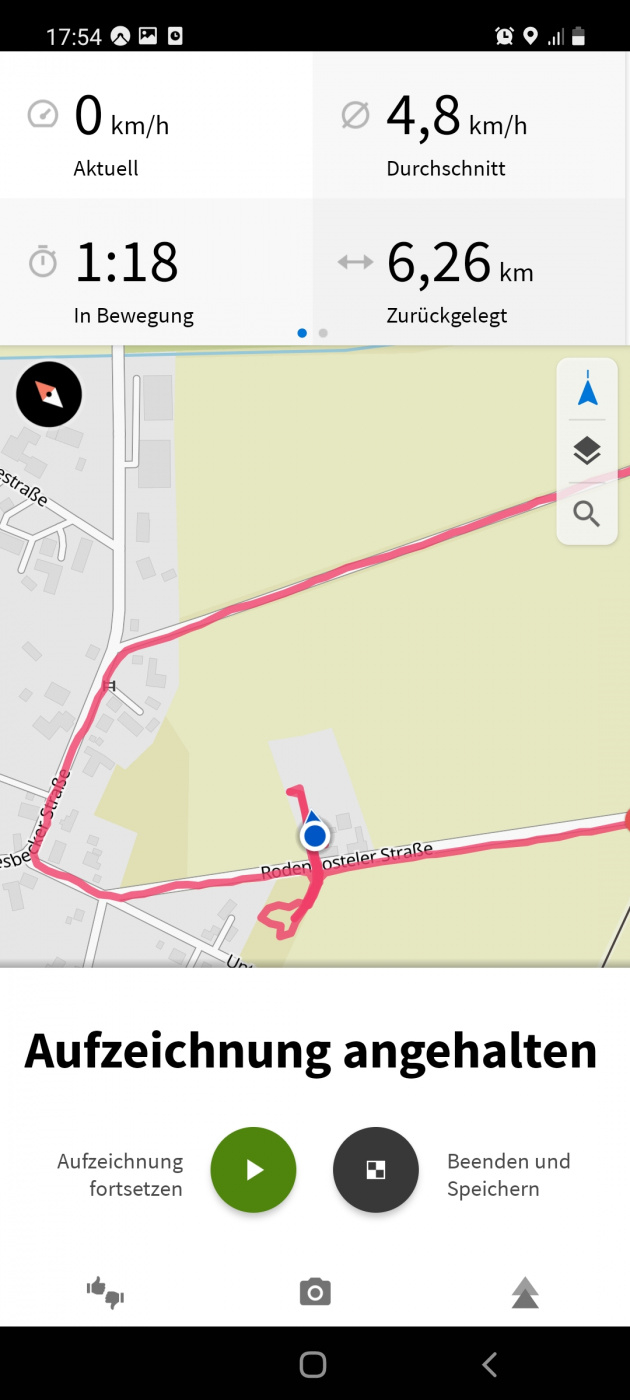Screen dimensions: 630x1400
Task: Tap the compass to reorient the map
Action: [49, 395]
